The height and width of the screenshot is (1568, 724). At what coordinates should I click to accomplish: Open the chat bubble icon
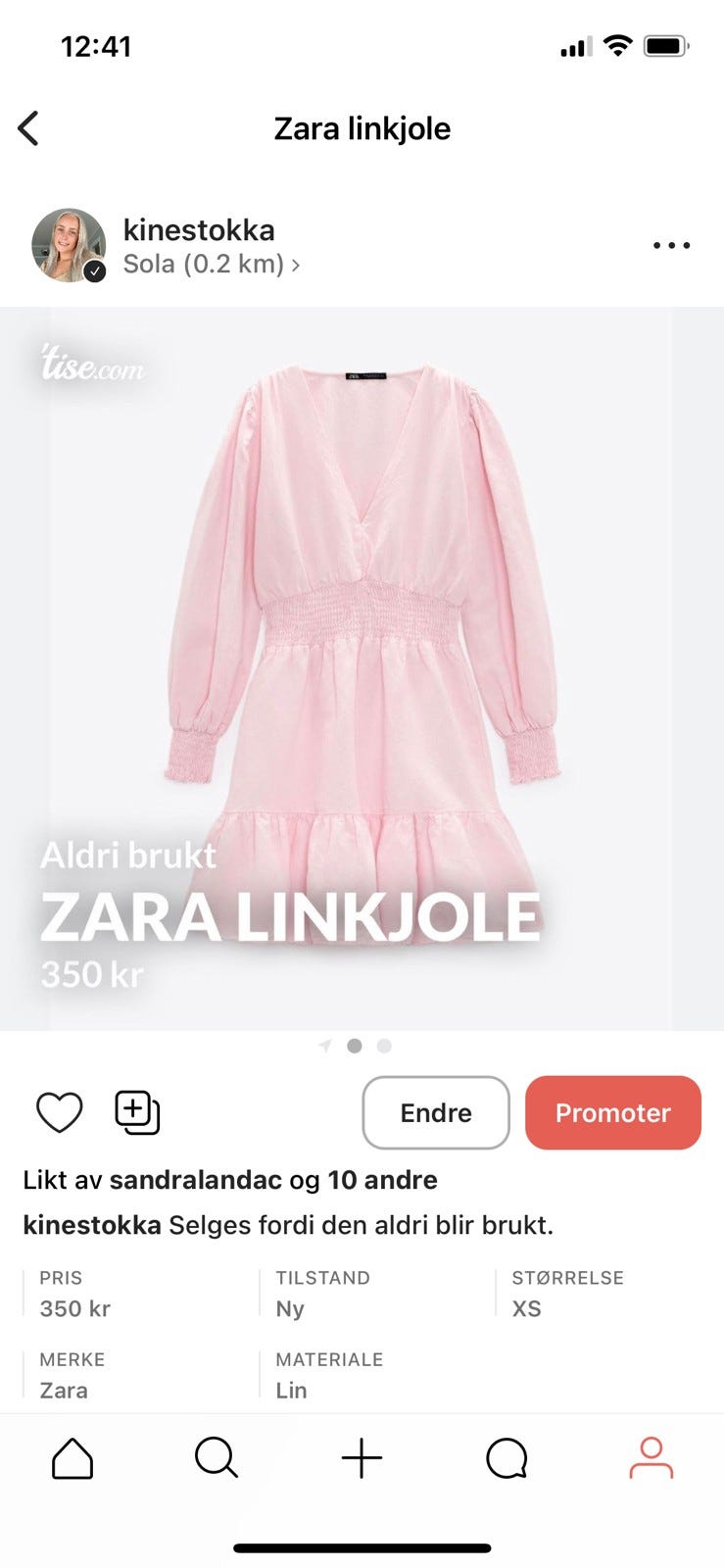(507, 1460)
